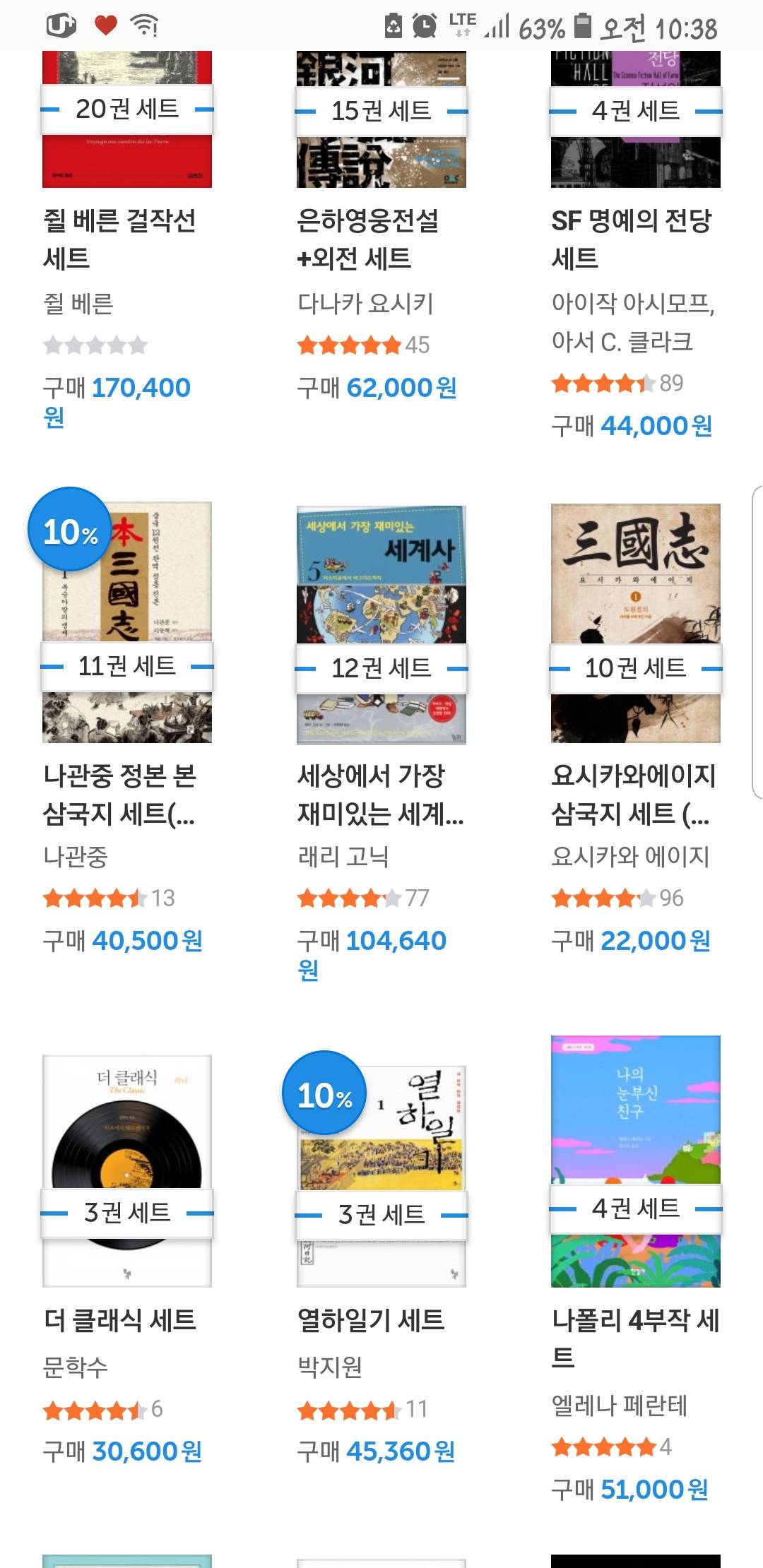Open 은하영웅전설+외전 세트 by 다나카 요시키
This screenshot has height=1568, width=763.
coord(367,239)
